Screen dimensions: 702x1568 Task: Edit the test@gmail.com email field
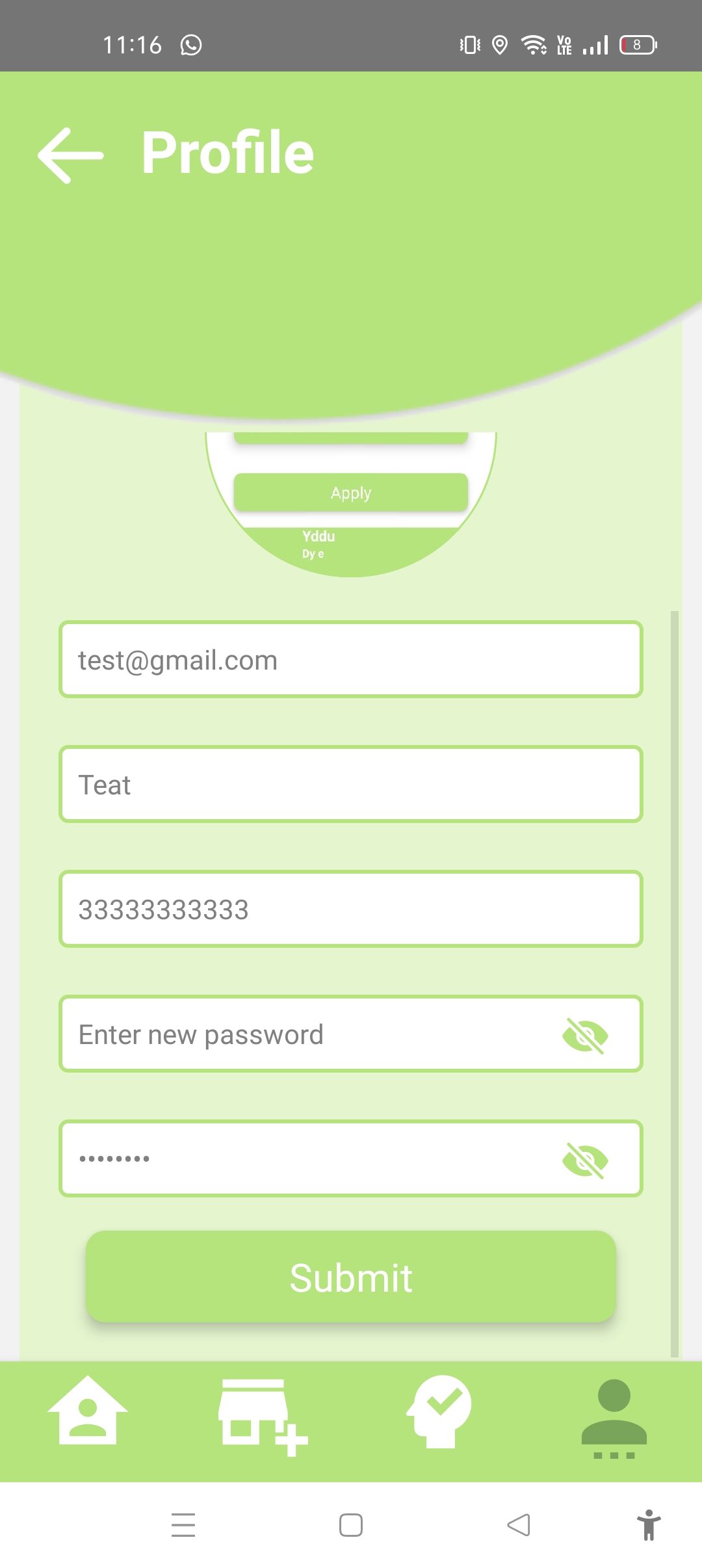[x=351, y=660]
